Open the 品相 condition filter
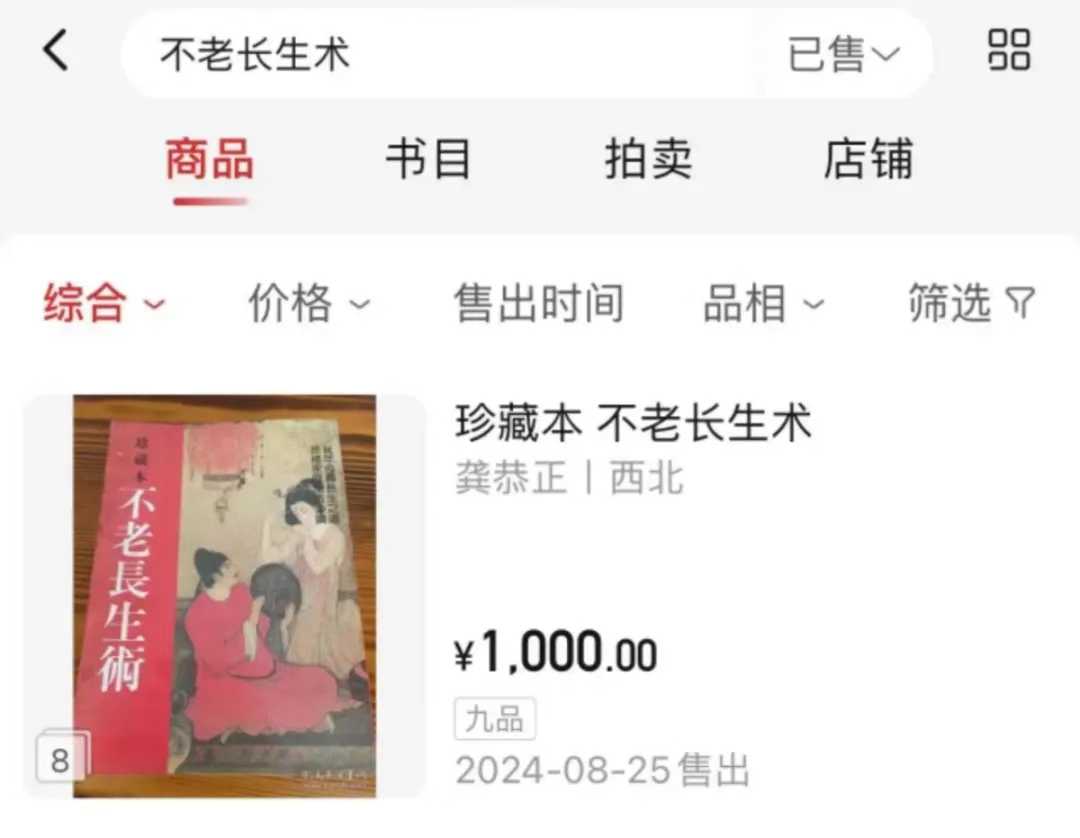 click(764, 303)
